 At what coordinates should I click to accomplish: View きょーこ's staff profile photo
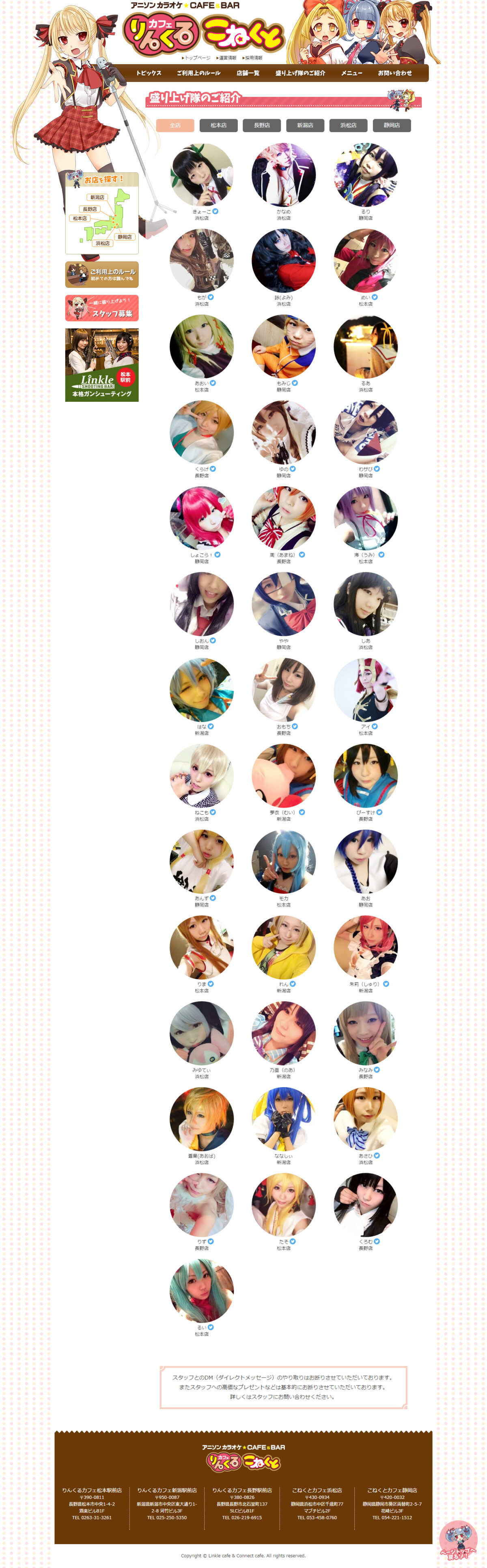201,175
